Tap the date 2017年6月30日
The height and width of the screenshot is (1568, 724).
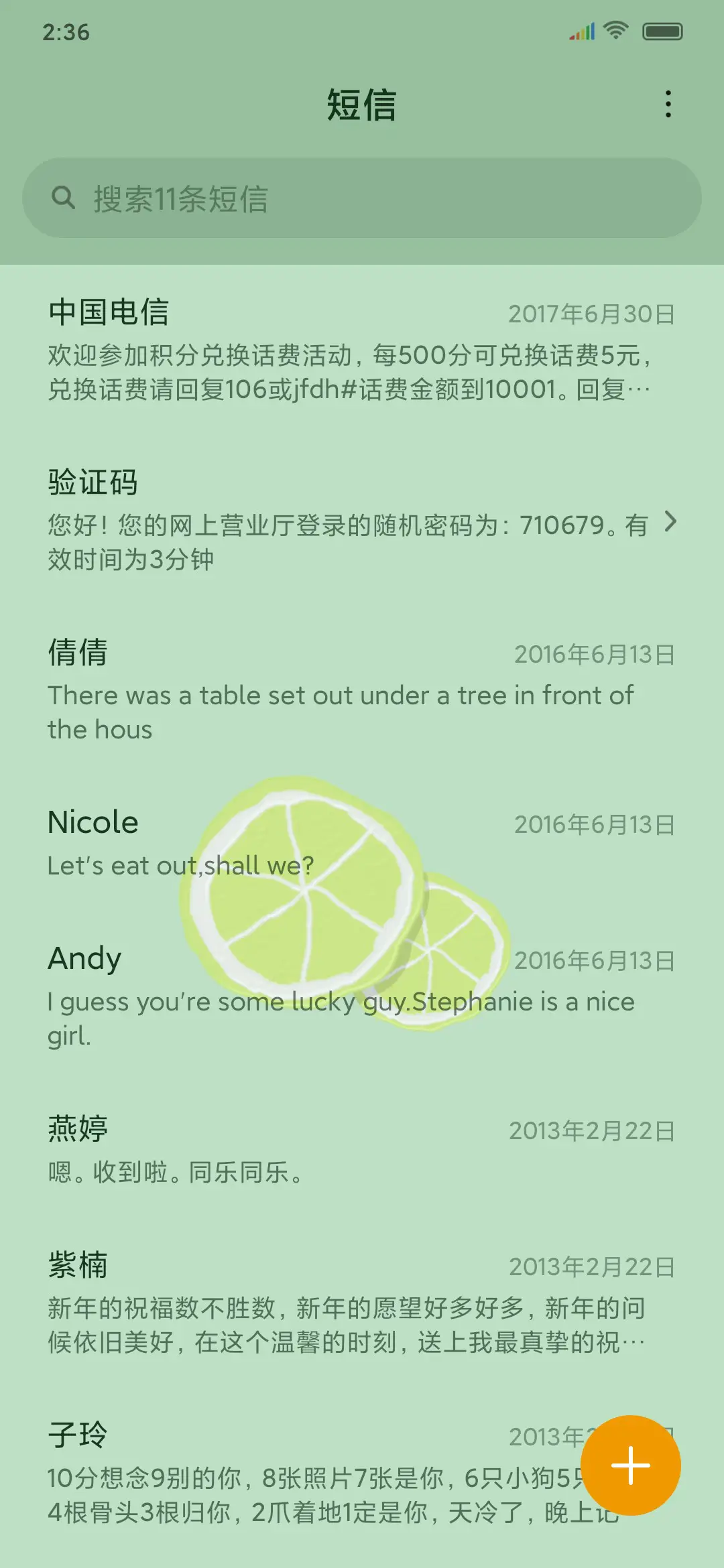point(591,312)
